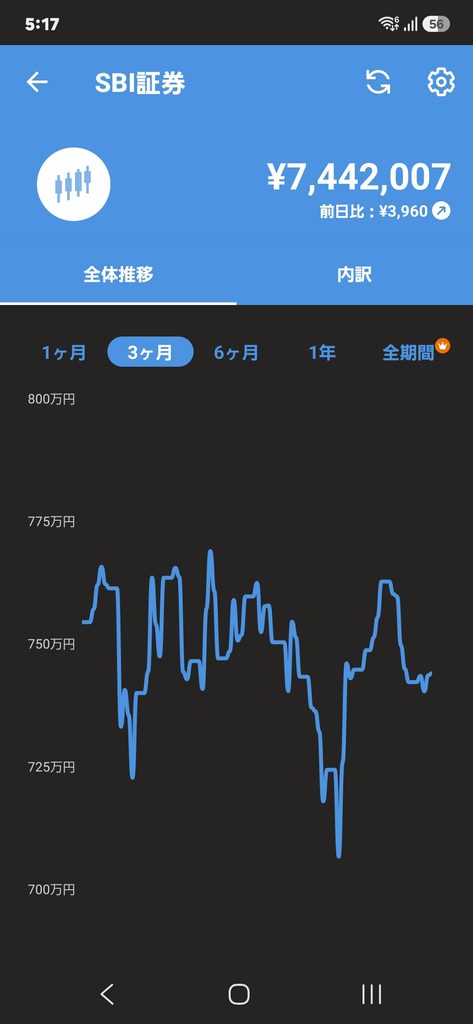Open the system recent apps view
Viewport: 473px width, 1024px height.
pyautogui.click(x=372, y=994)
